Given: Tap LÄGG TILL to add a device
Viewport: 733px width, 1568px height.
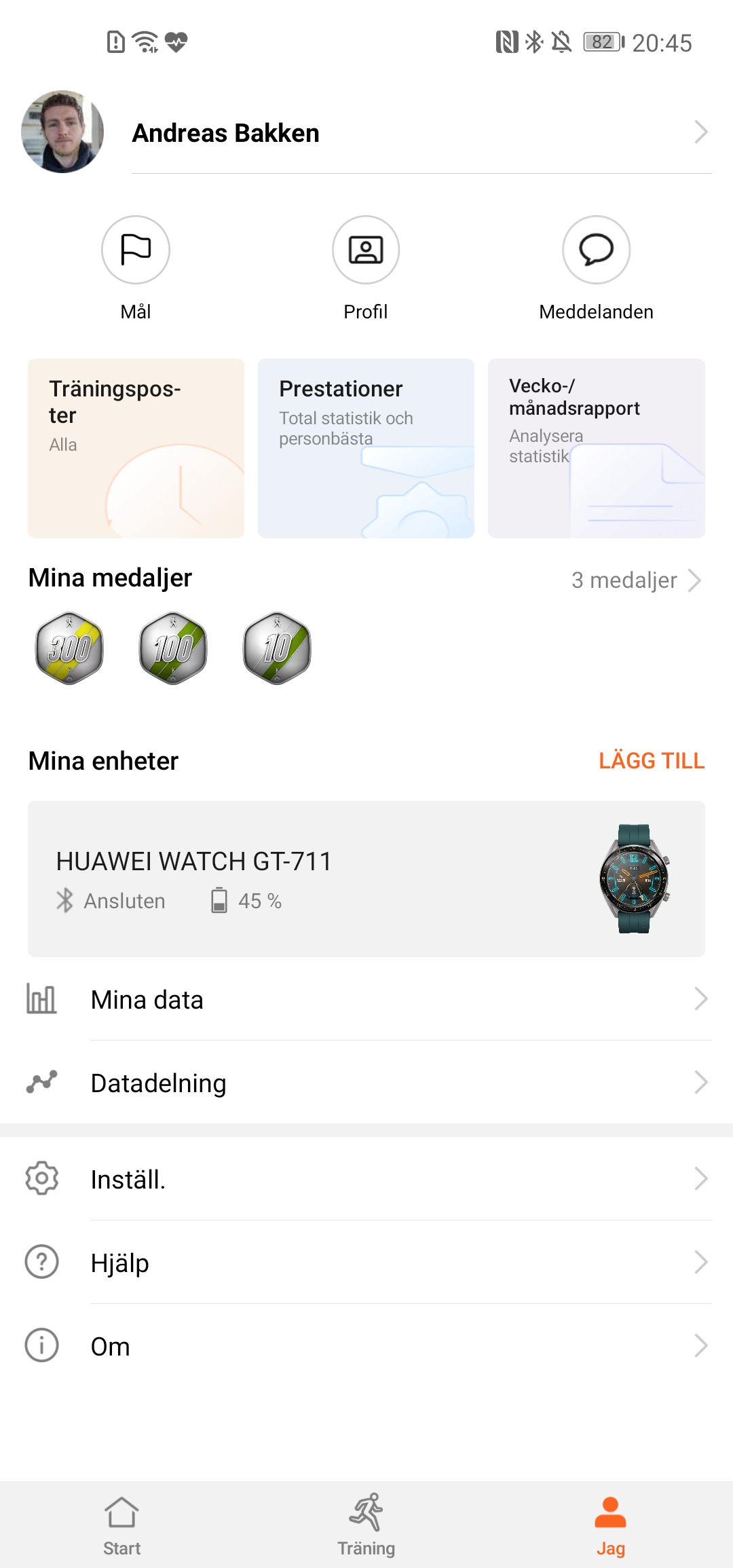Looking at the screenshot, I should 651,761.
